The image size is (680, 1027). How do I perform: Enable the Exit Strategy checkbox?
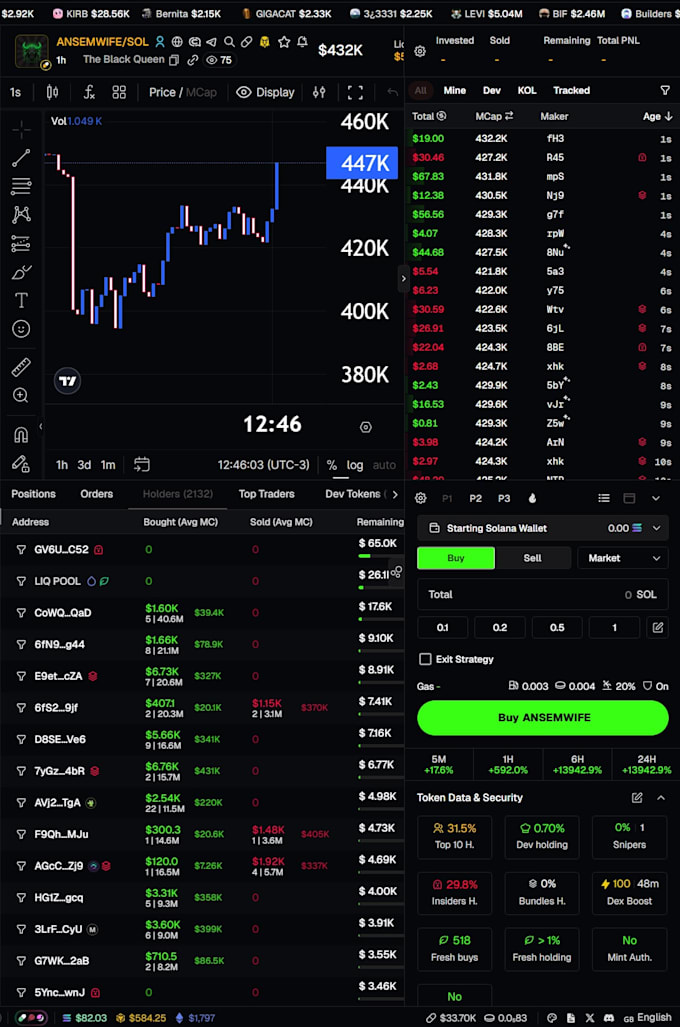pos(425,659)
